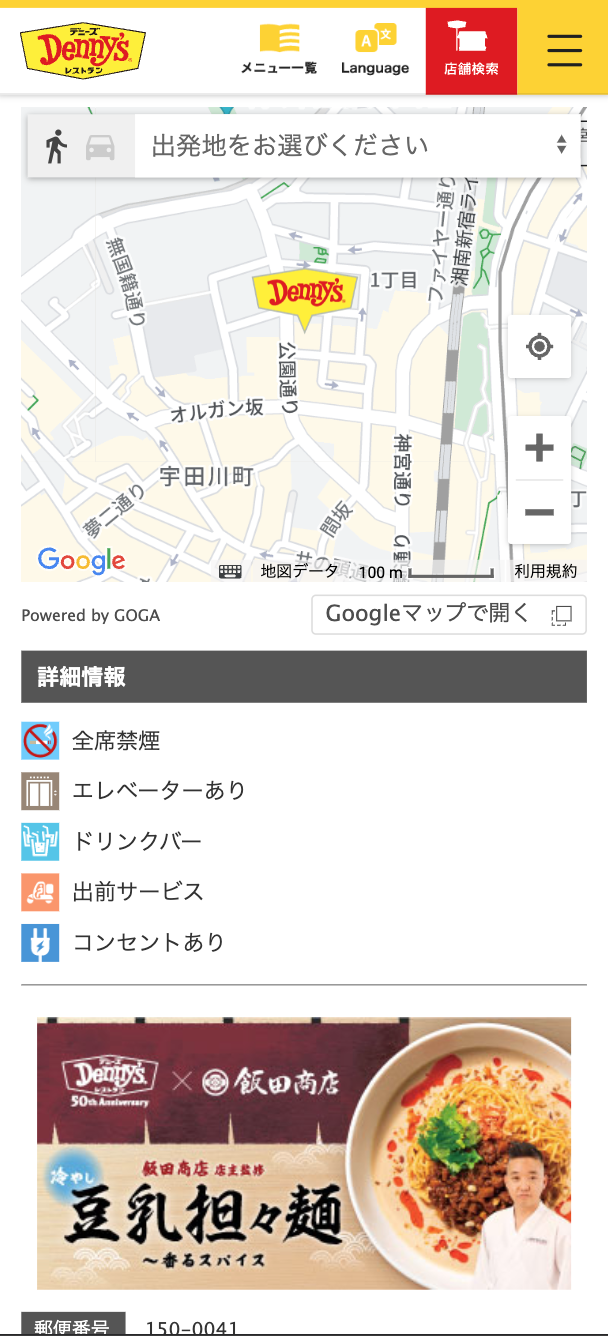Select driving directions mode
608x1336 pixels.
100,147
